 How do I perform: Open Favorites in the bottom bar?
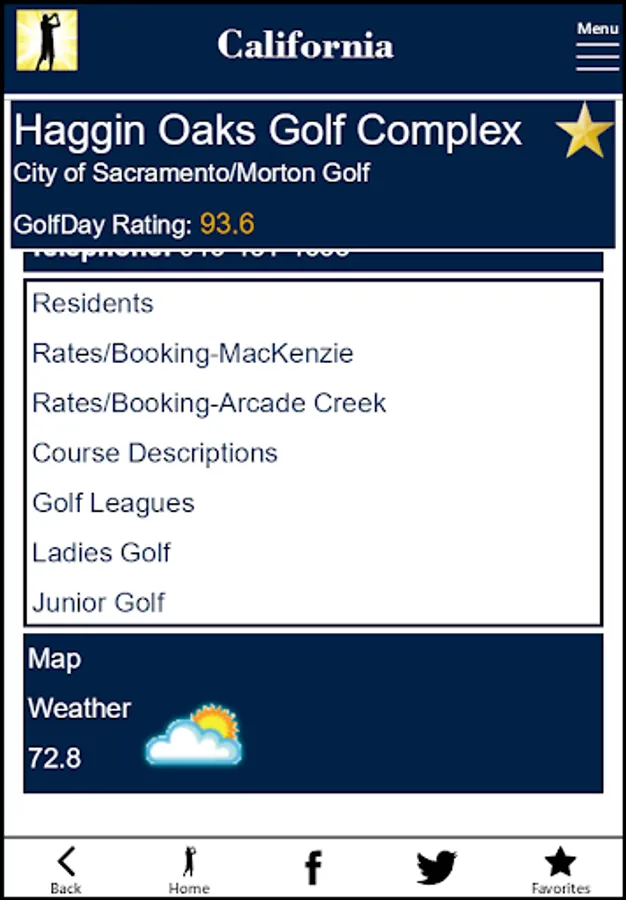coord(560,868)
